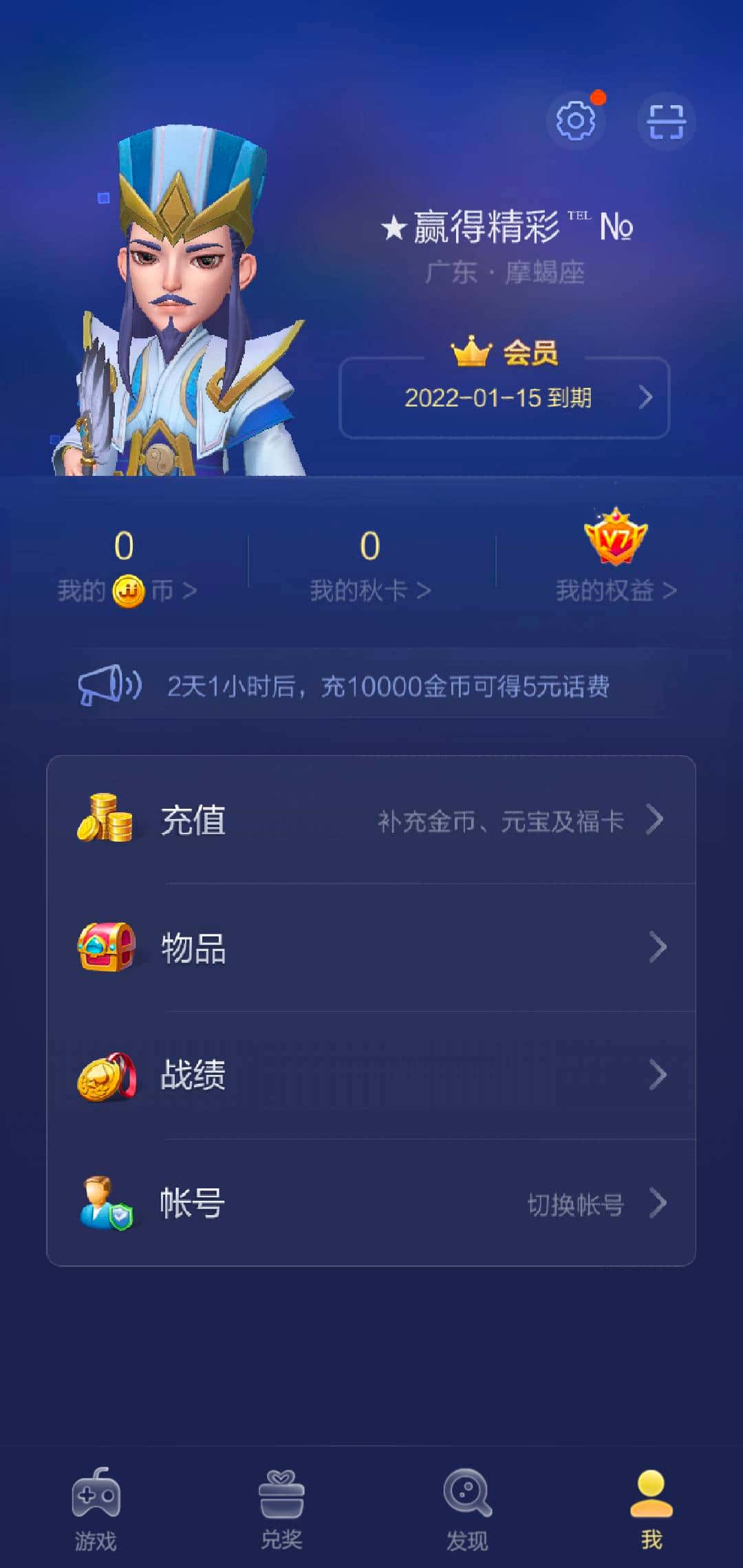The height and width of the screenshot is (1568, 743).
Task: Expand the 我的权益 arrow
Action: point(671,589)
